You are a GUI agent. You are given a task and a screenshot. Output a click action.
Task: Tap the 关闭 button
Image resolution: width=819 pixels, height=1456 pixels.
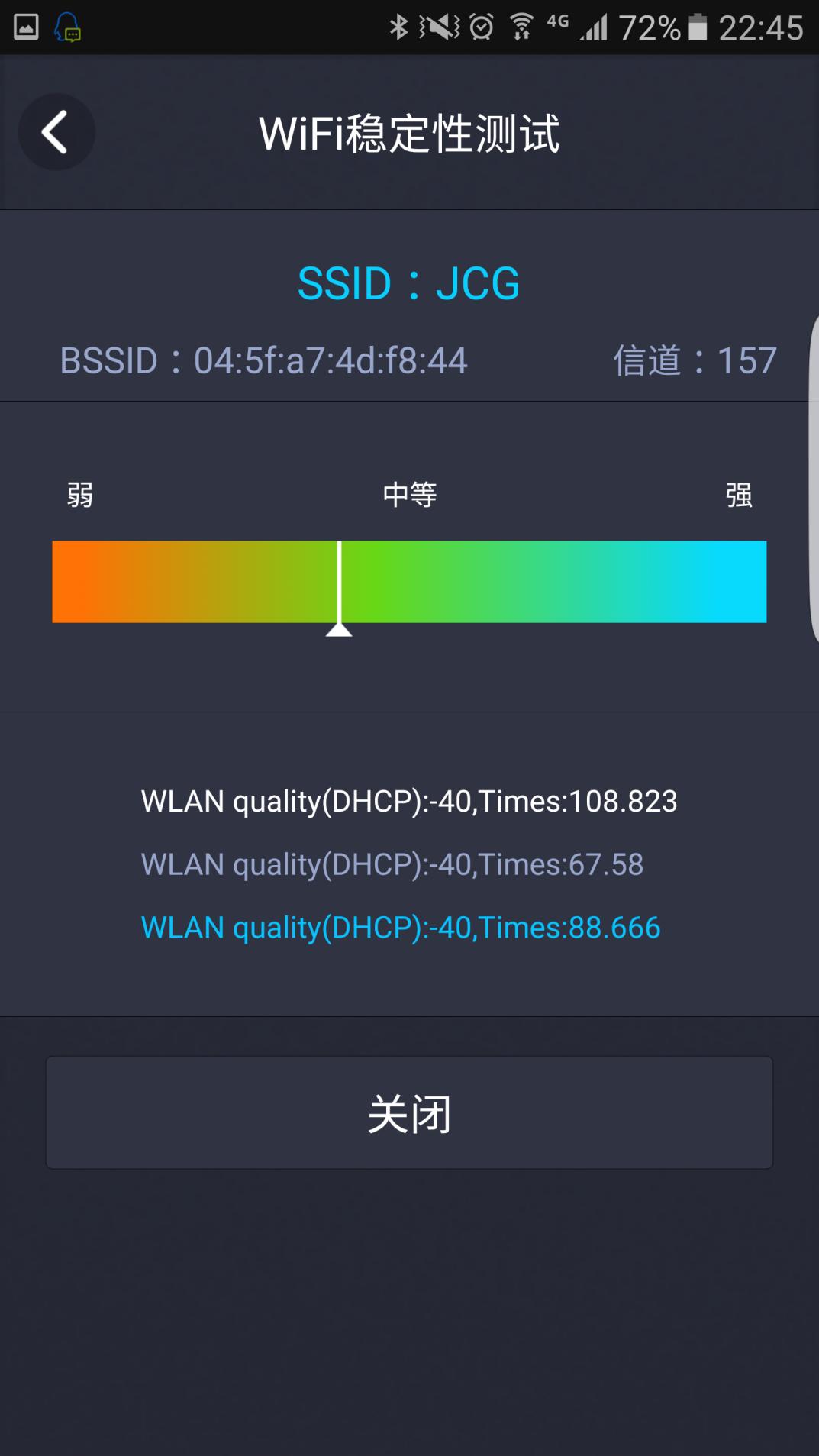[x=409, y=1112]
